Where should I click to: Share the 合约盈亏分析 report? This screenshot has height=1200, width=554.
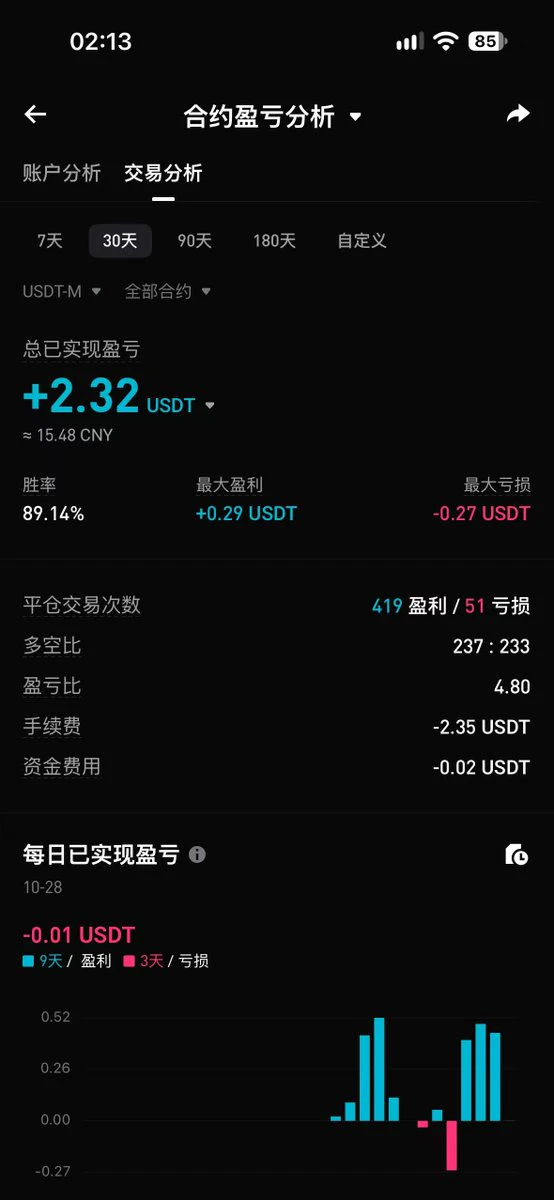coord(518,115)
